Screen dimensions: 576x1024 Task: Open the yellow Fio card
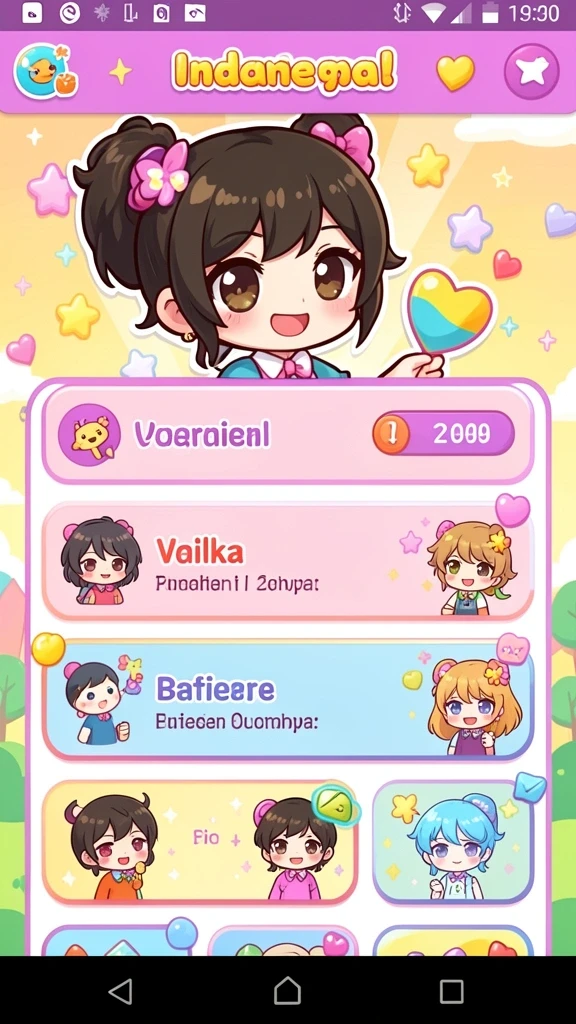pos(200,841)
